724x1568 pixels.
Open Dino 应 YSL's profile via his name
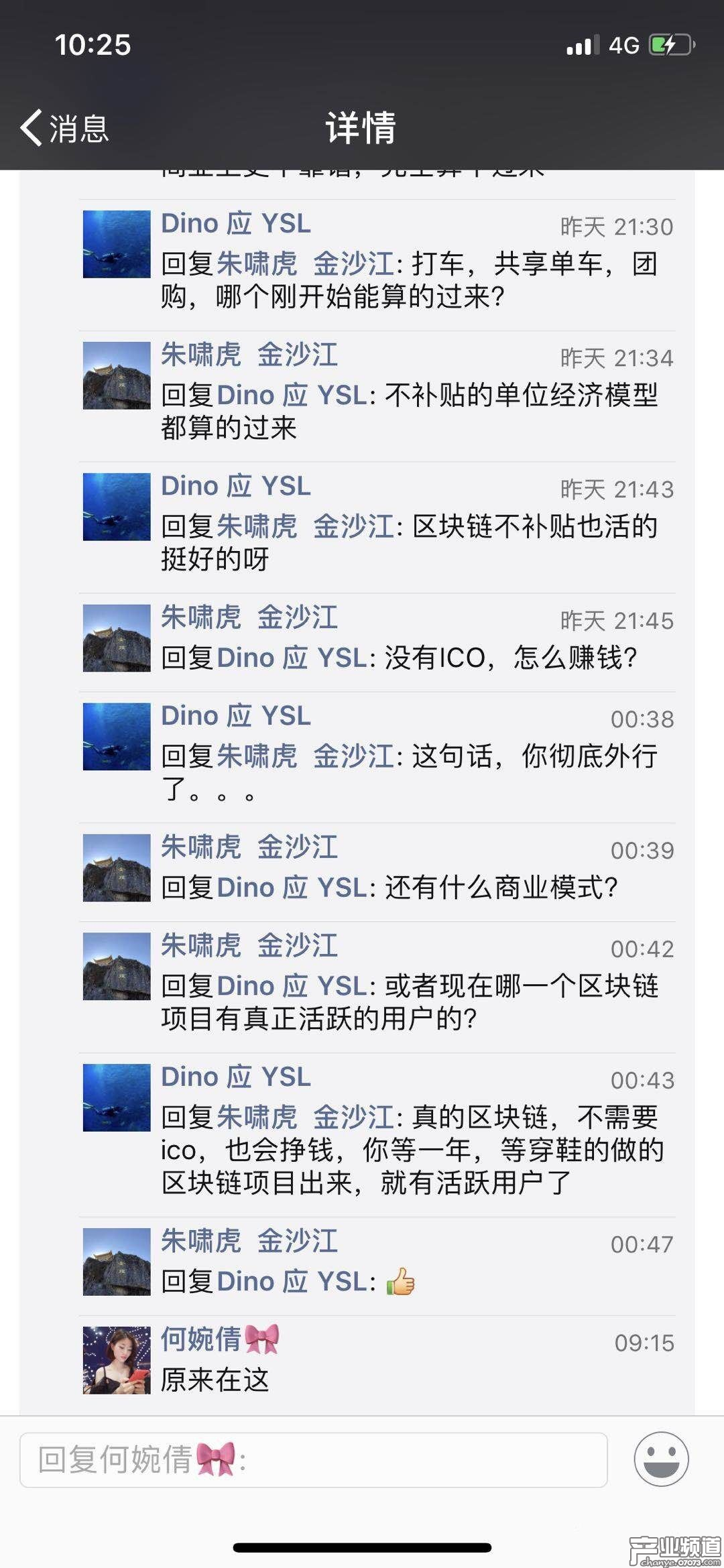click(236, 223)
